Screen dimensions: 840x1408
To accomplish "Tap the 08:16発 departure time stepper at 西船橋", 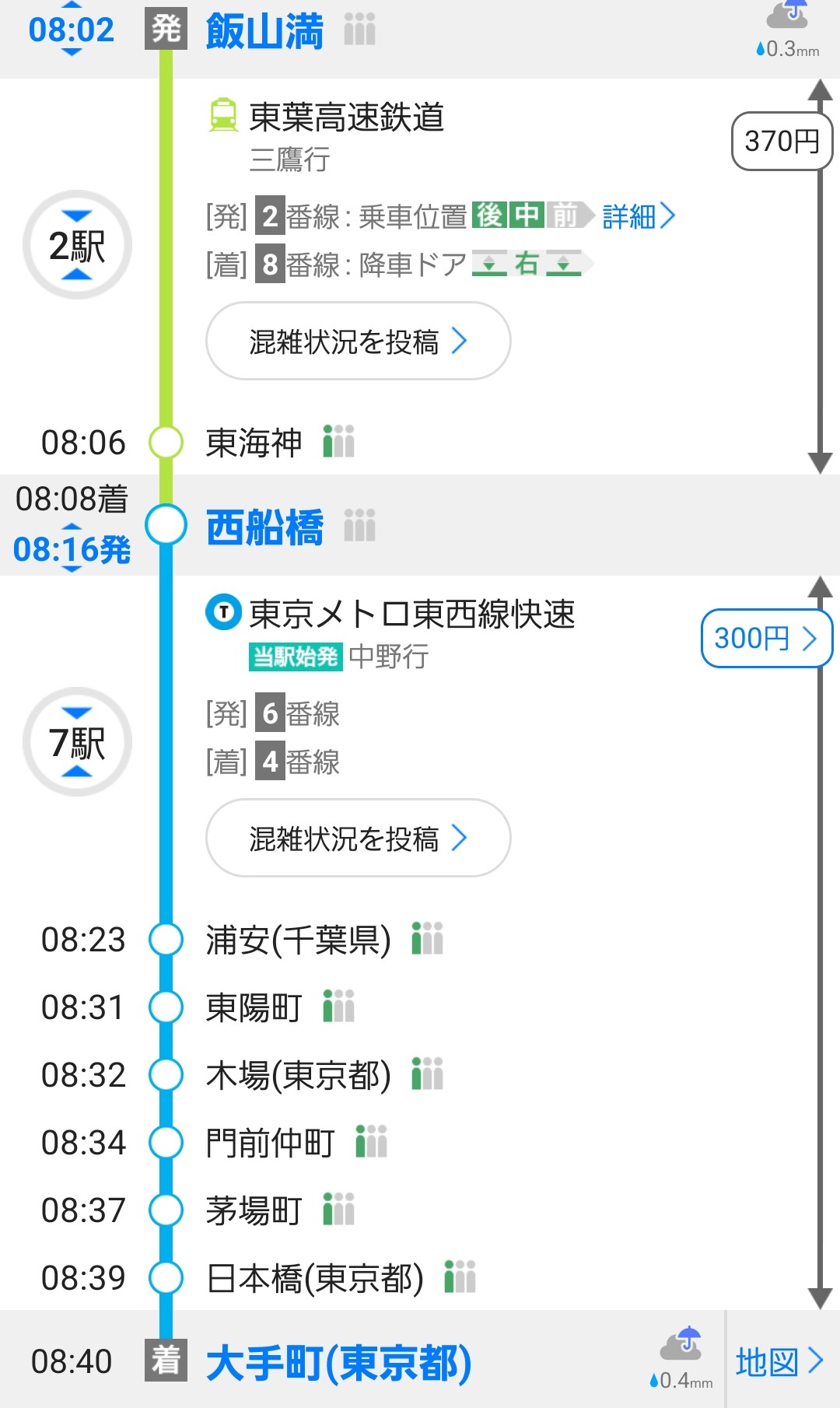I will 72,549.
